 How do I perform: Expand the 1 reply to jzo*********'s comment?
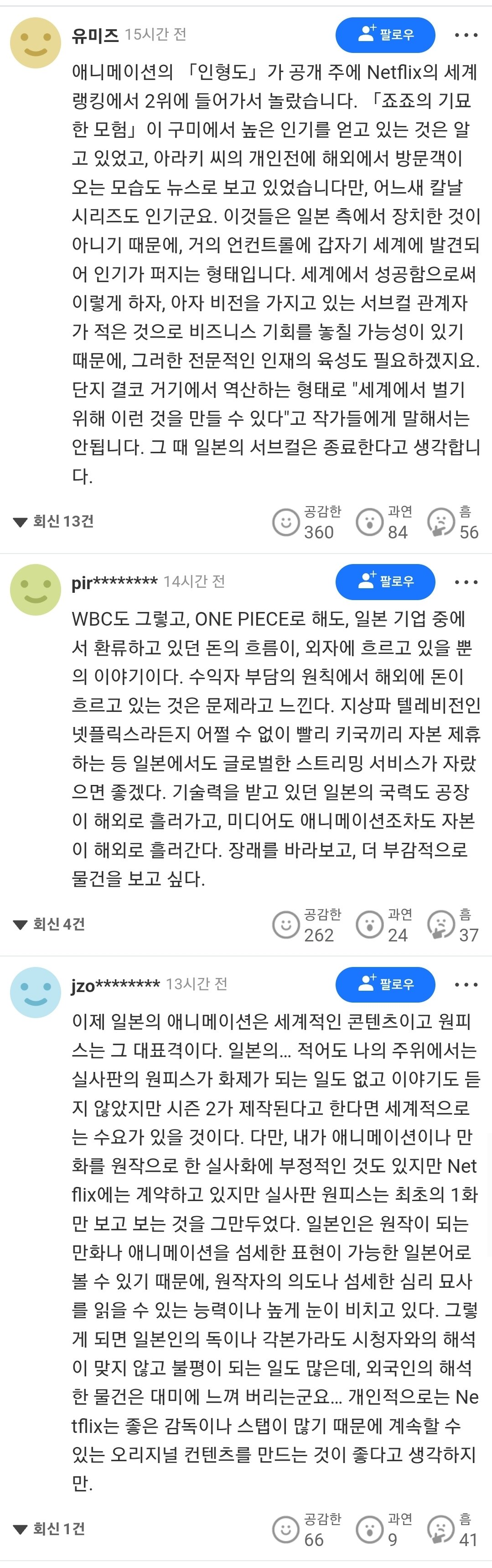point(49,1528)
